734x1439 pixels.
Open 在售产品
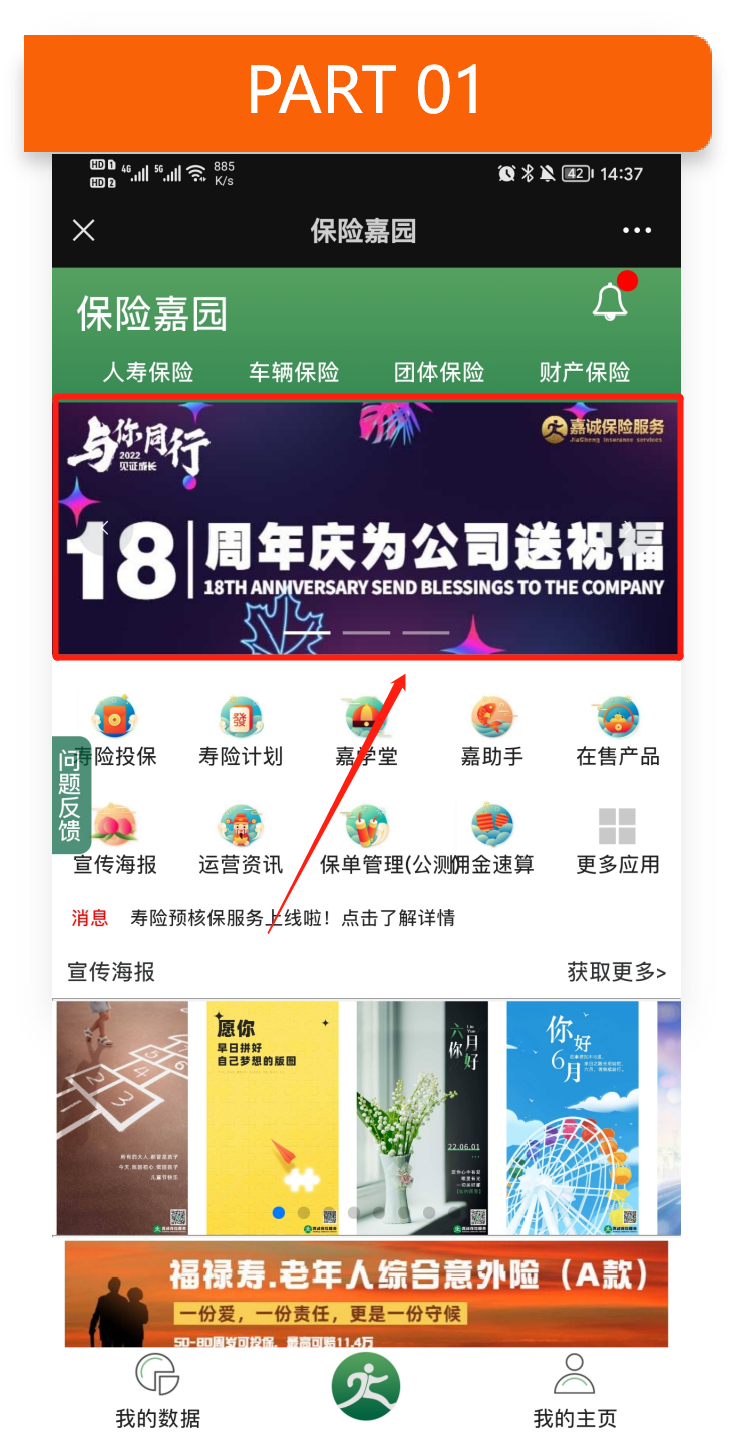pos(617,731)
